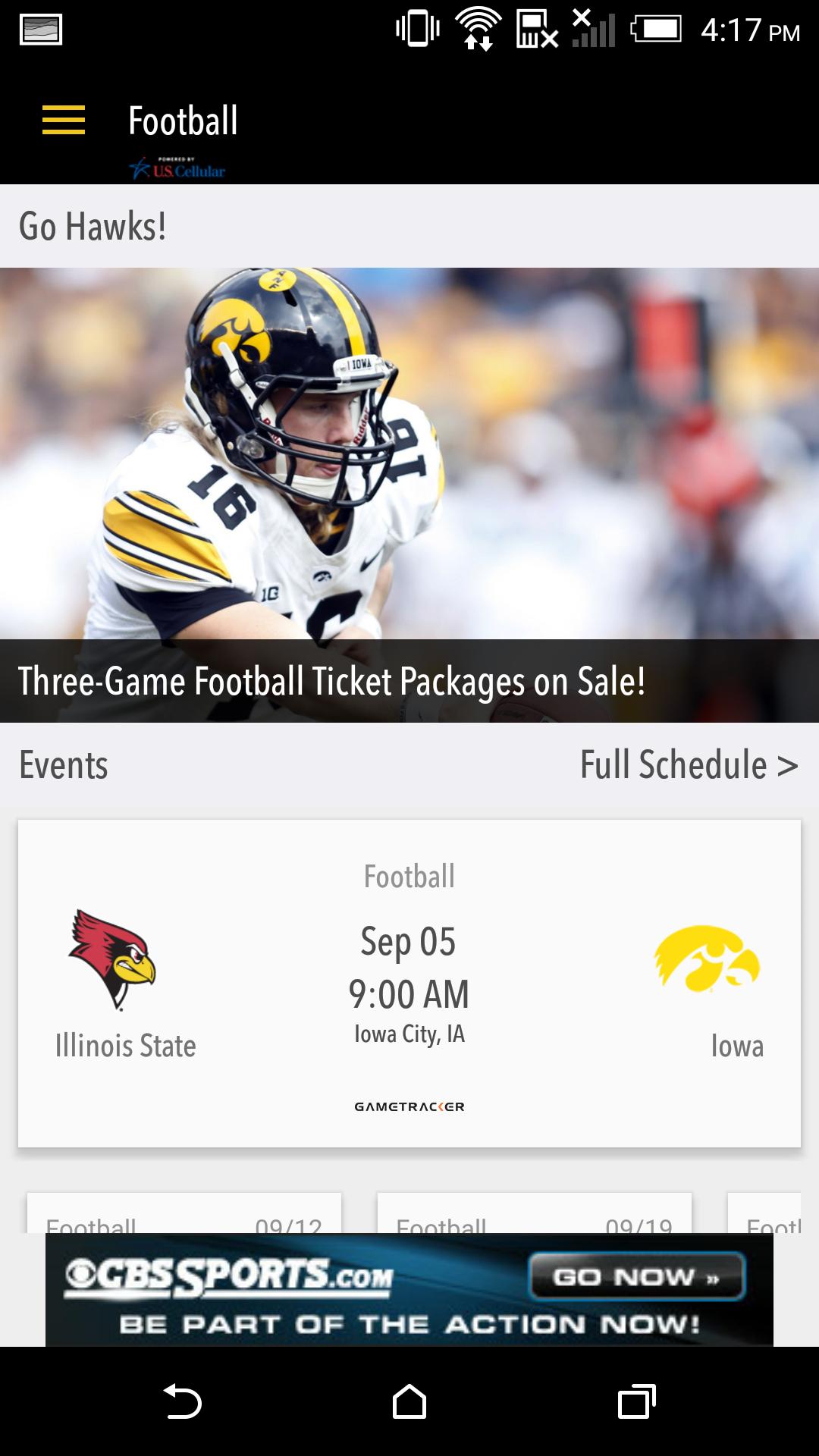Screen dimensions: 819x1456
Task: Expand the Full Schedule view
Action: (689, 766)
